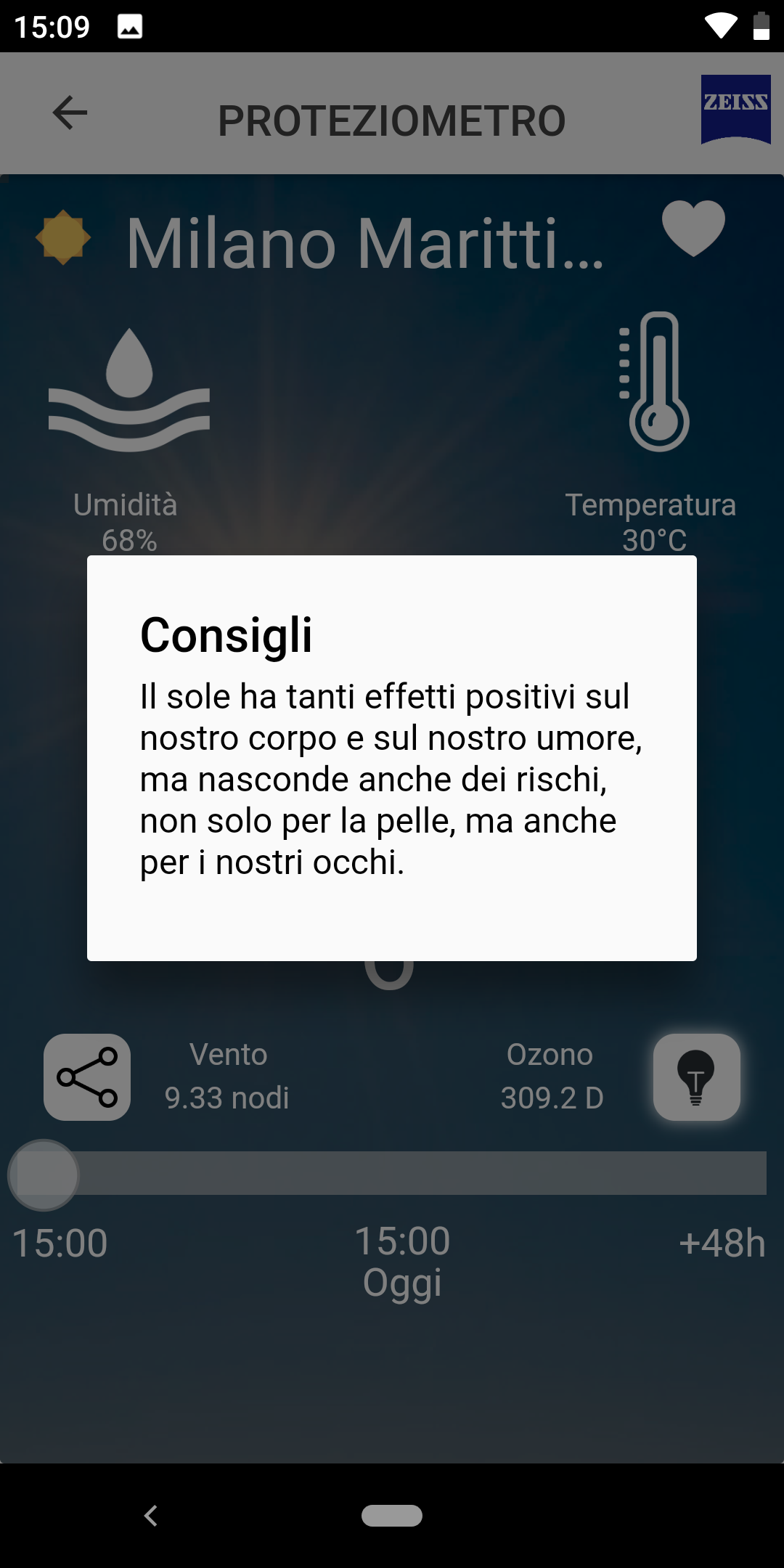The height and width of the screenshot is (1568, 784).
Task: Tap the home pill in navigation bar
Action: pyautogui.click(x=392, y=1516)
